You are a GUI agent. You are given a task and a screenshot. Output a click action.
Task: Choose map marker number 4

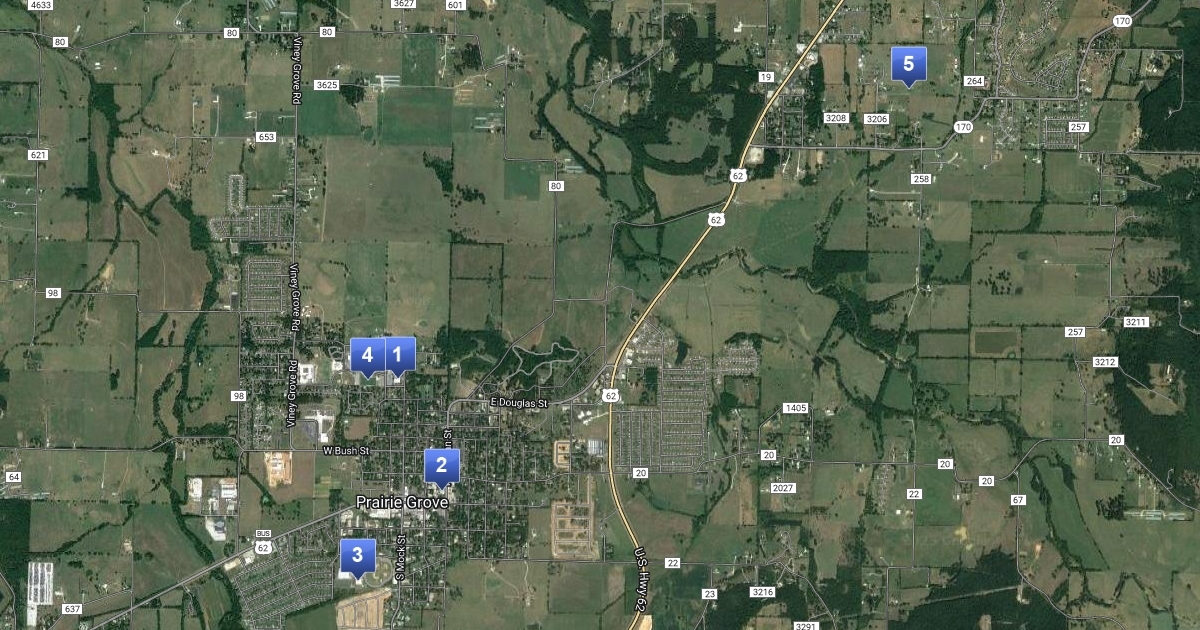point(366,354)
